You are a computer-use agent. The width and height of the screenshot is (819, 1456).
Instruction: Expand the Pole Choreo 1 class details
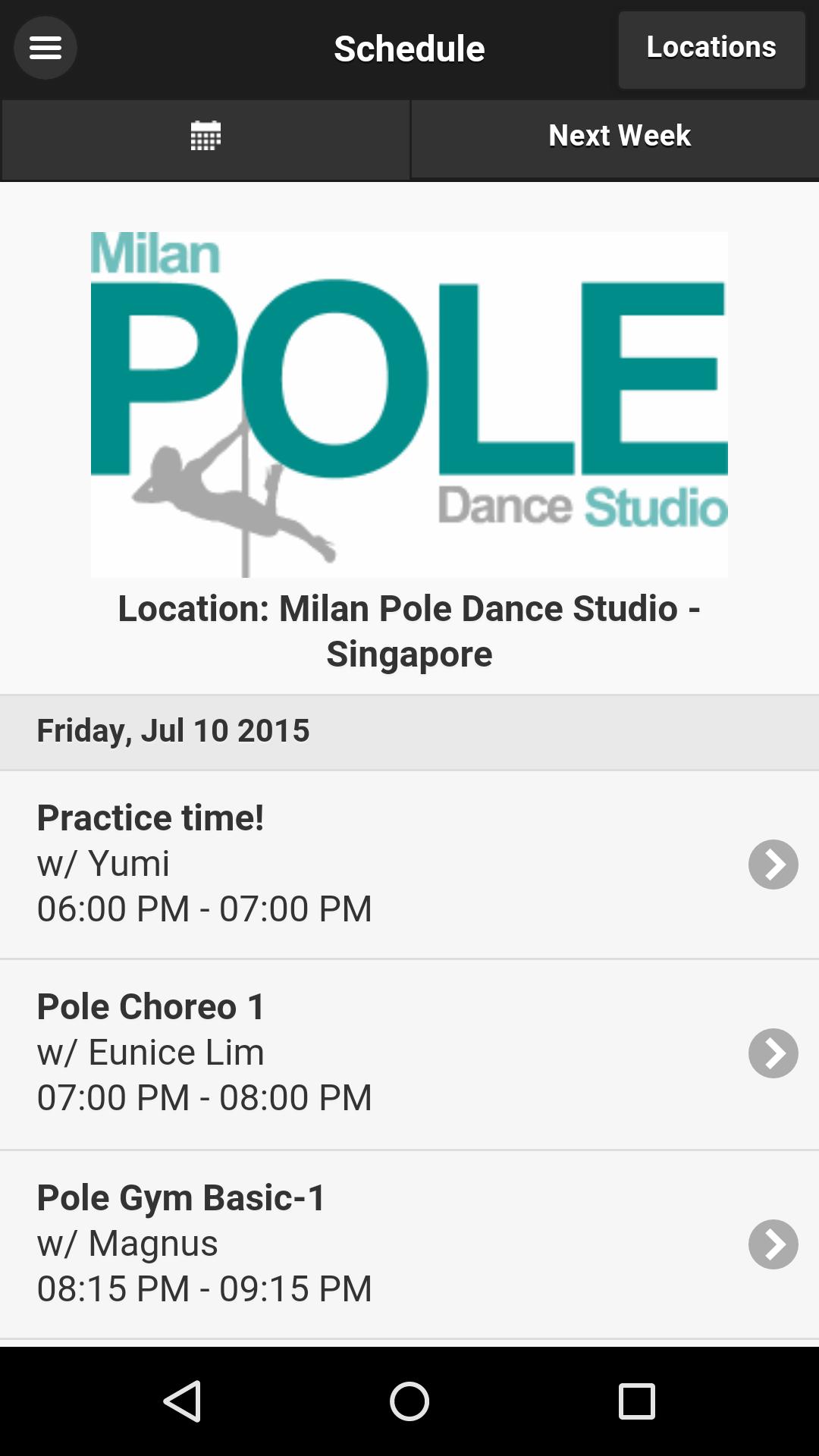click(x=773, y=1053)
